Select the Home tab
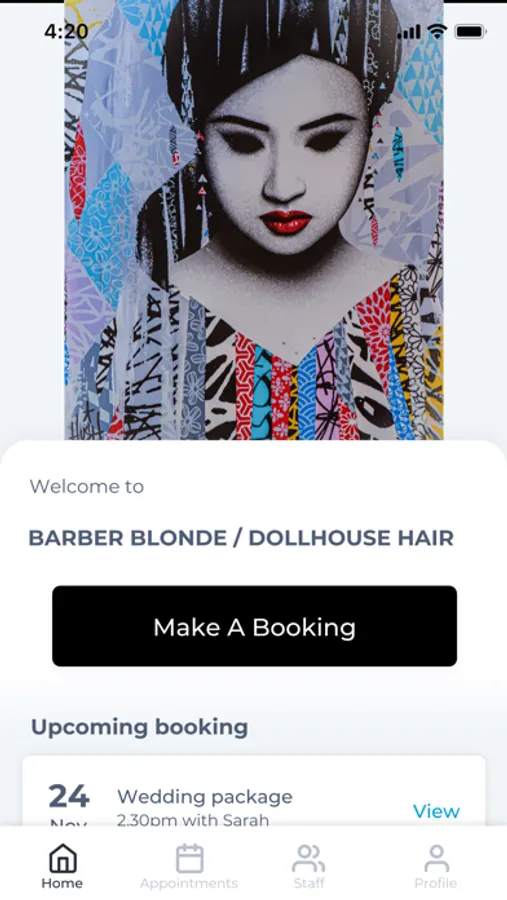This screenshot has width=507, height=900. (62, 866)
